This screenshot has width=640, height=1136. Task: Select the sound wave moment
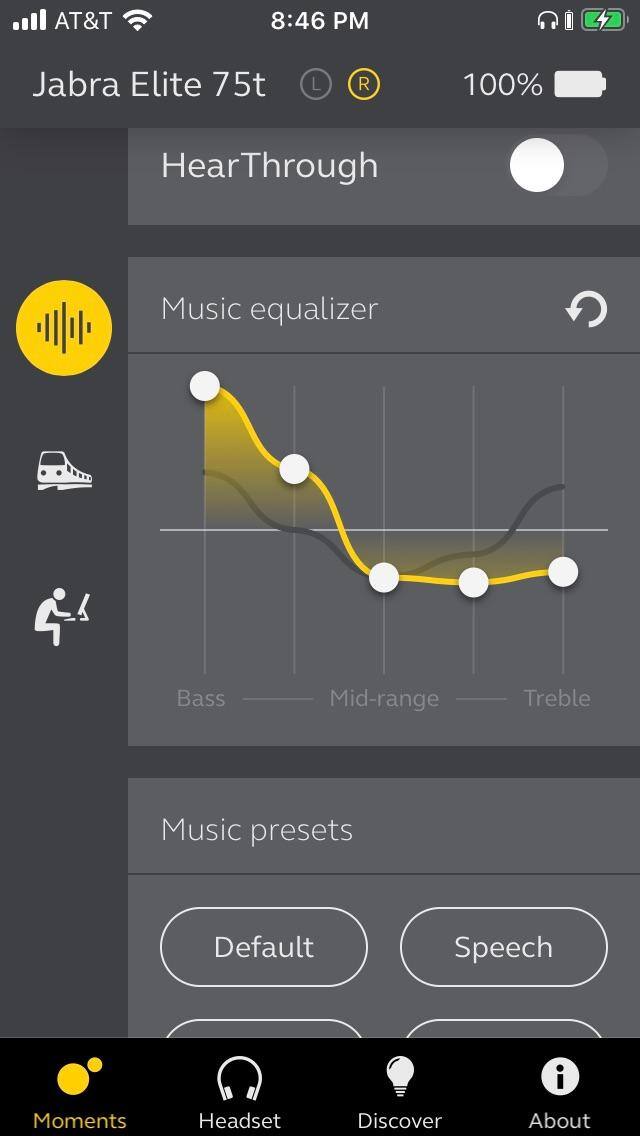click(x=64, y=328)
